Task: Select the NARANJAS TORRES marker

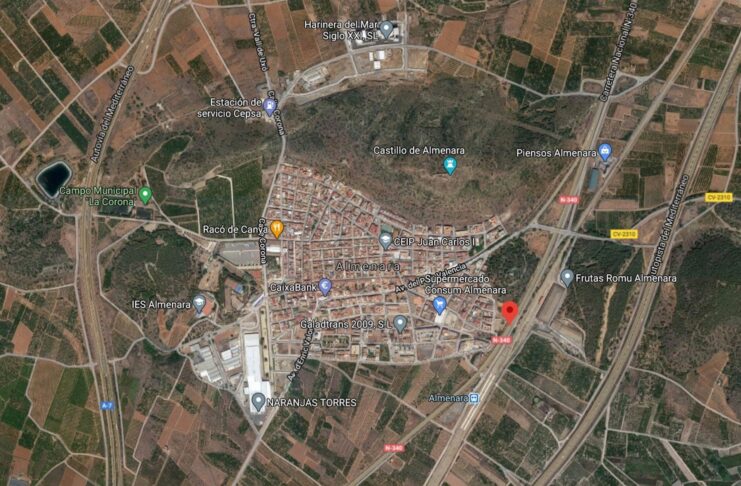Action: click(258, 402)
